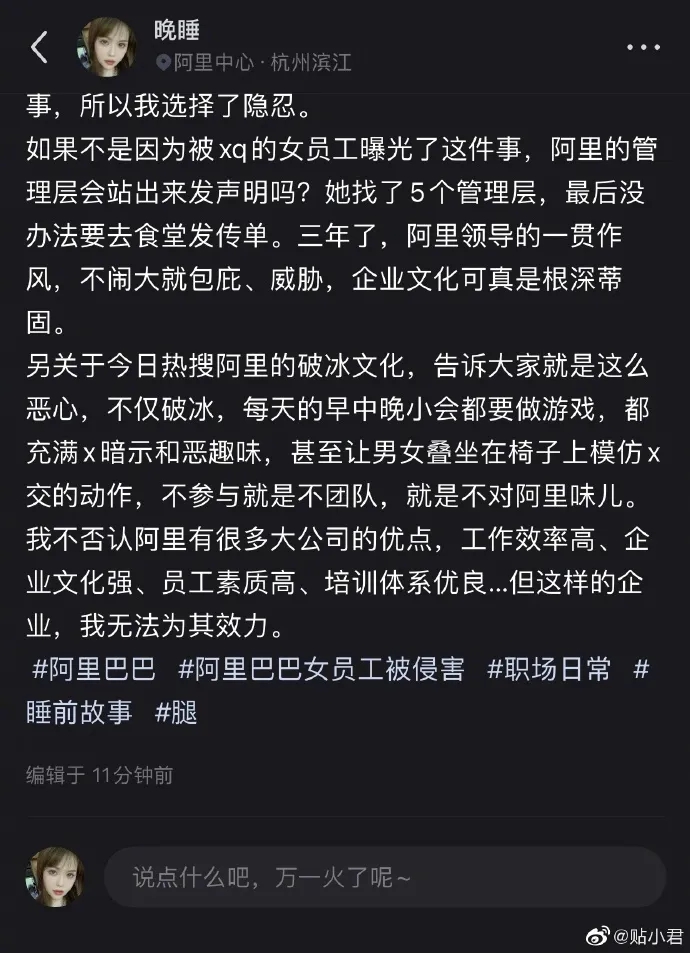
Task: Open 晚睡's profile avatar at top
Action: [107, 47]
